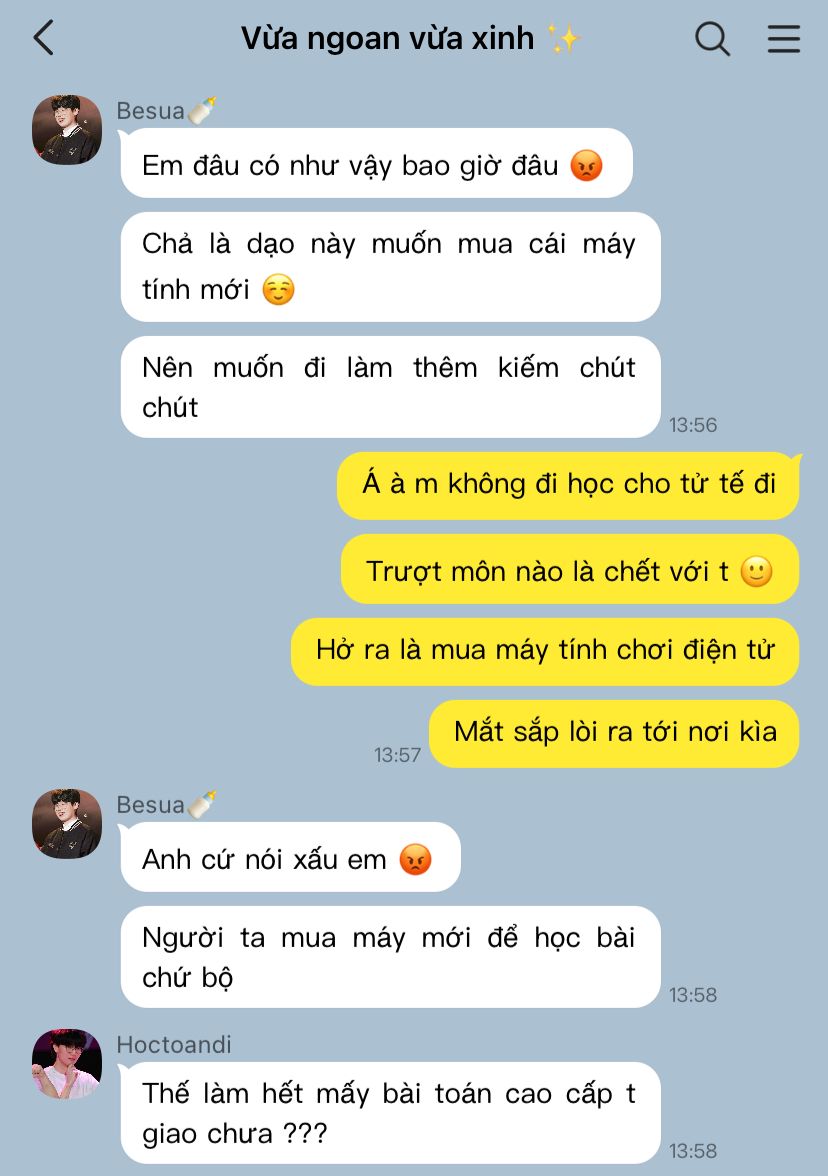
Task: Open Hoctoandi's profile picture
Action: point(67,1063)
